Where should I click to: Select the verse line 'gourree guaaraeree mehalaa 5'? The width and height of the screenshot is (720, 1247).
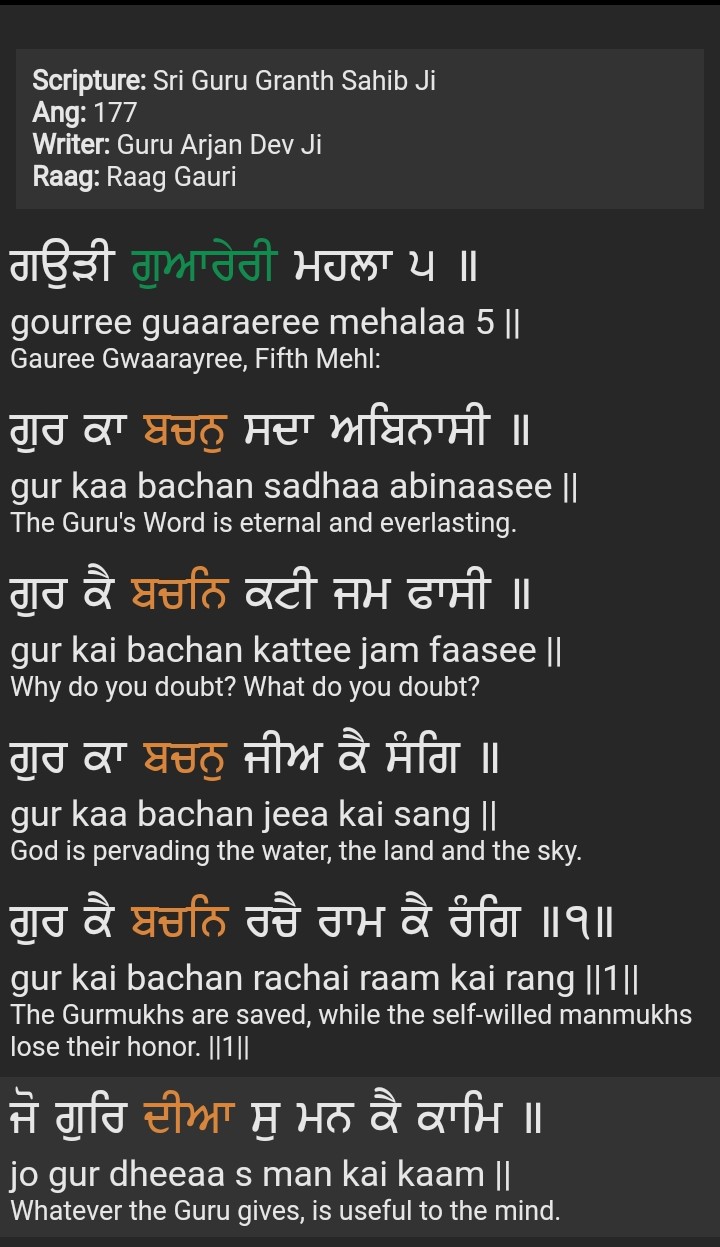[x=265, y=323]
